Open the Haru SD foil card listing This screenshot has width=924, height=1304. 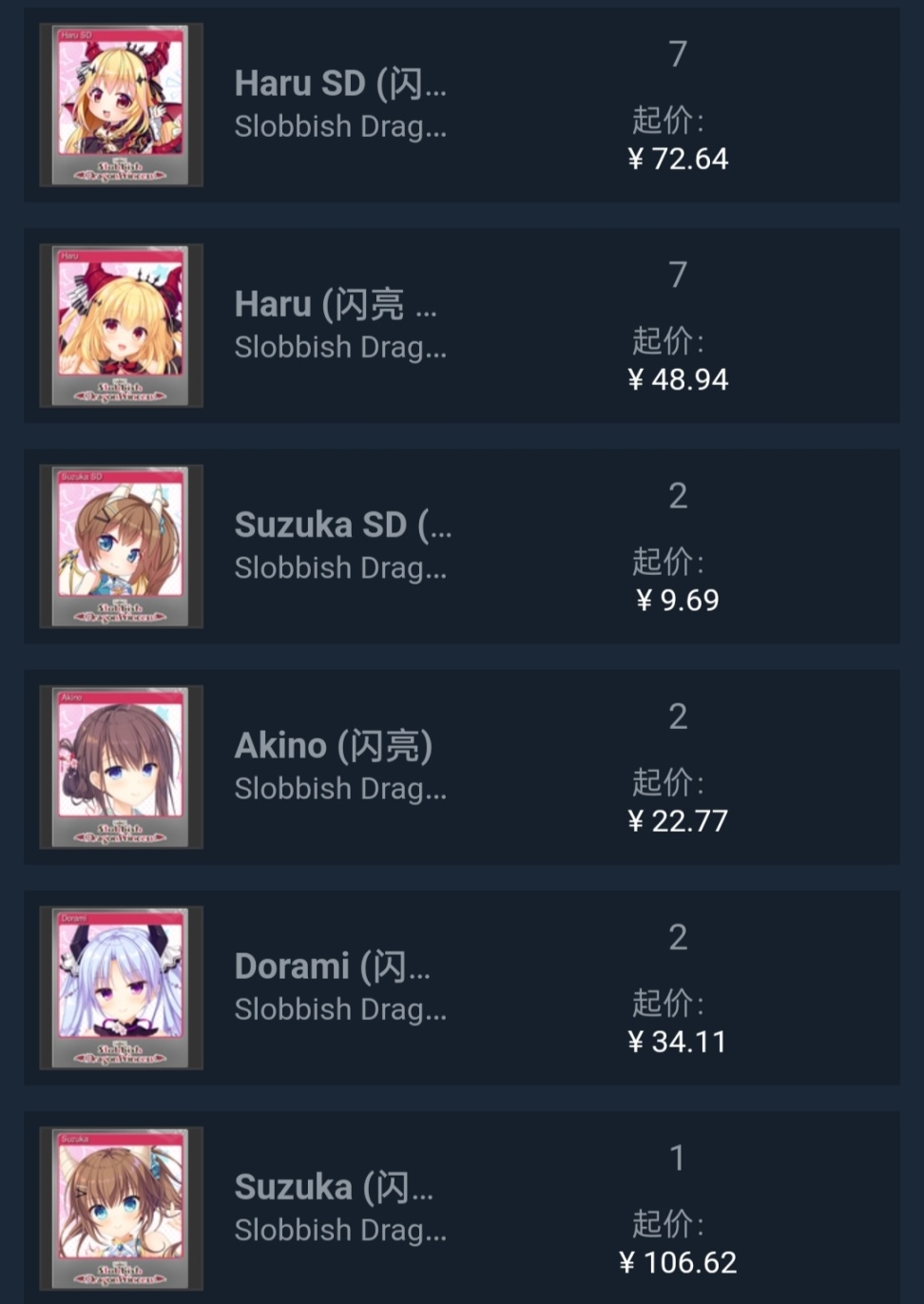tap(339, 85)
